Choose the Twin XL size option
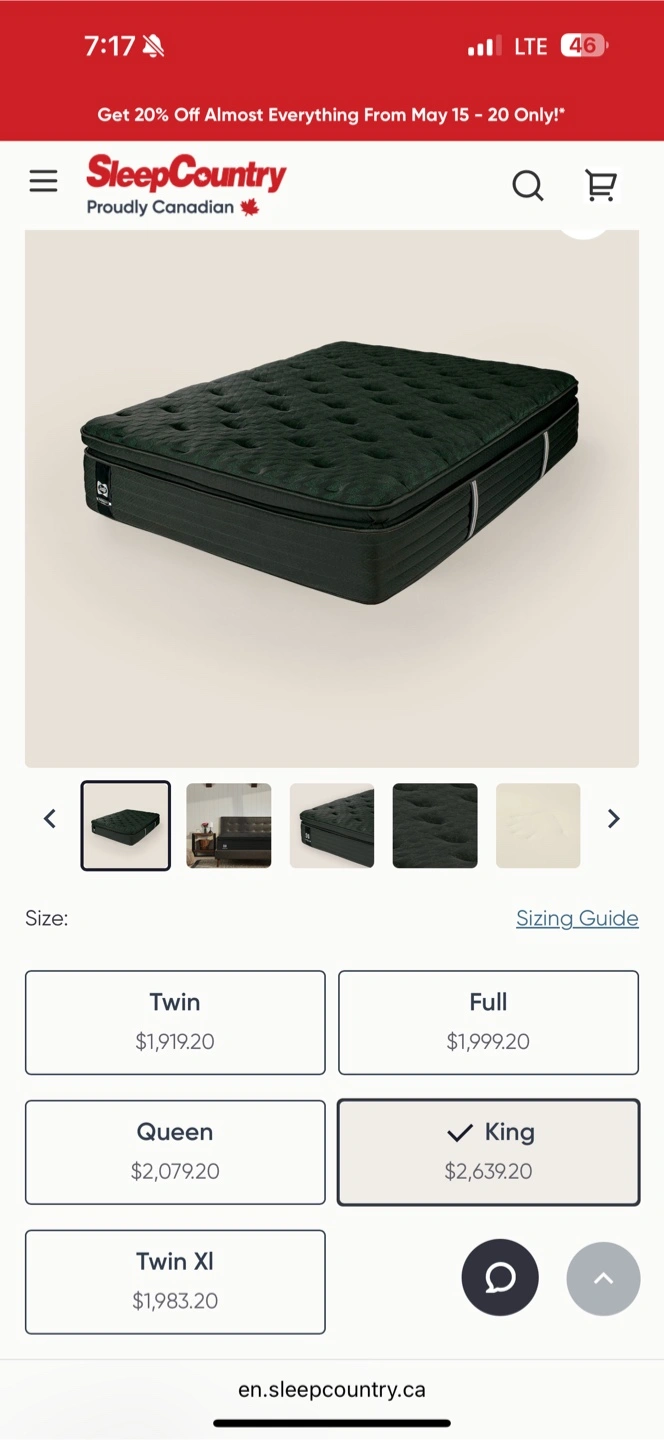The height and width of the screenshot is (1440, 664). coord(175,1282)
